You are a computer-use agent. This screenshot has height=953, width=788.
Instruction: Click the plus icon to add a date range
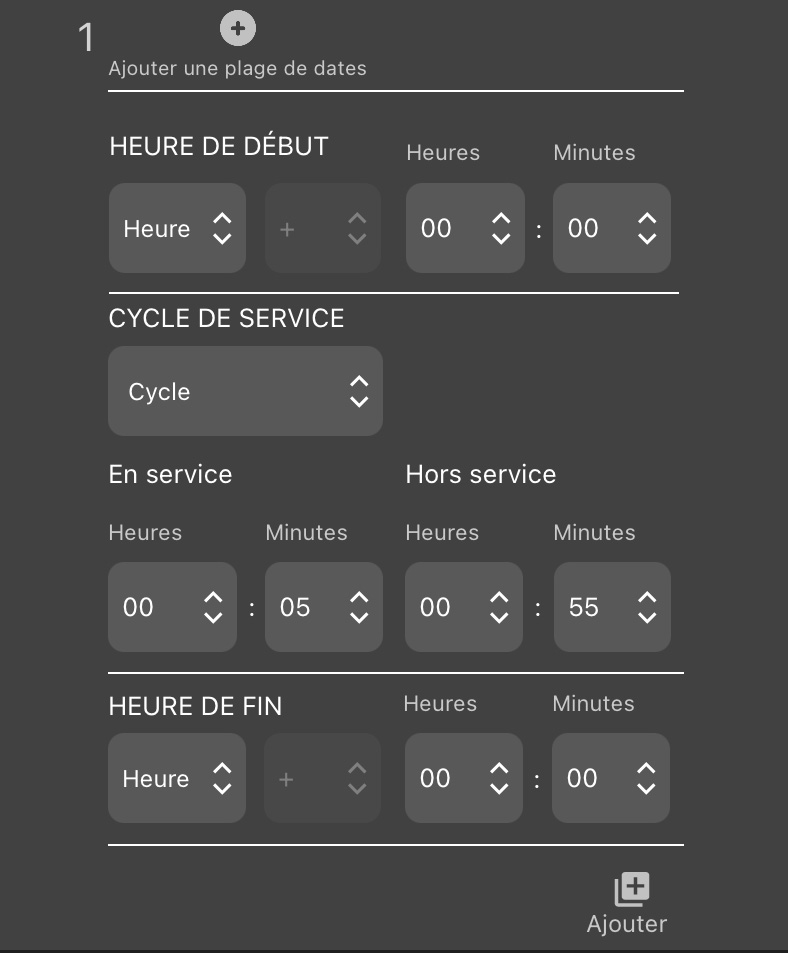coord(237,28)
